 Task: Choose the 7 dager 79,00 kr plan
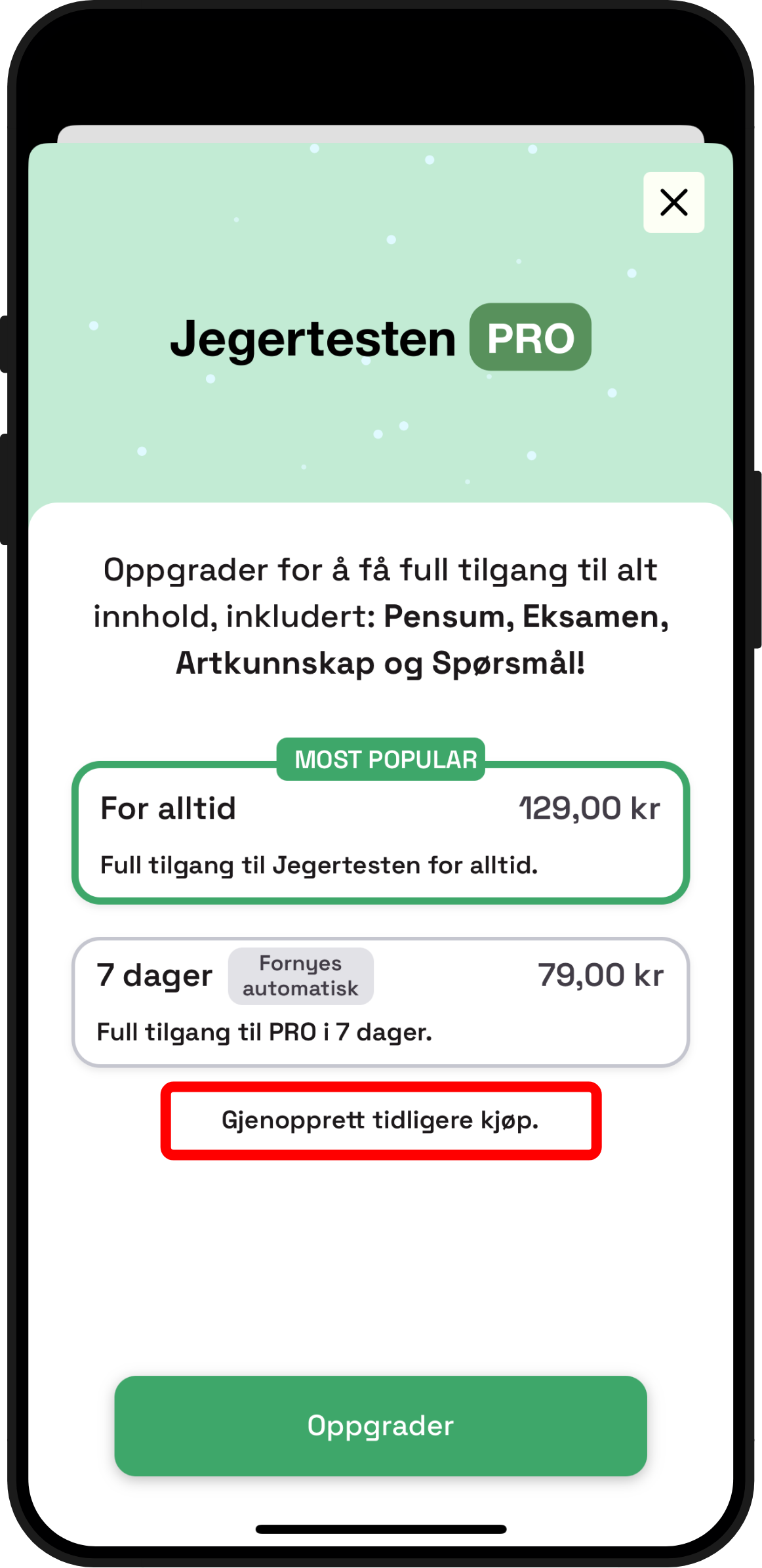tap(380, 1002)
